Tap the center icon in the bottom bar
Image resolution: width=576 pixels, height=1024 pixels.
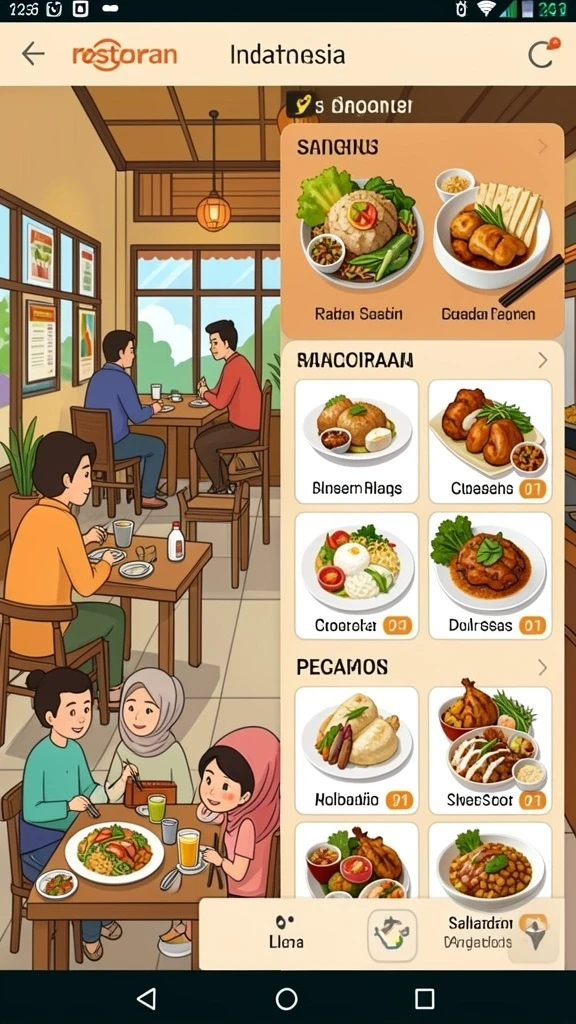click(x=392, y=935)
